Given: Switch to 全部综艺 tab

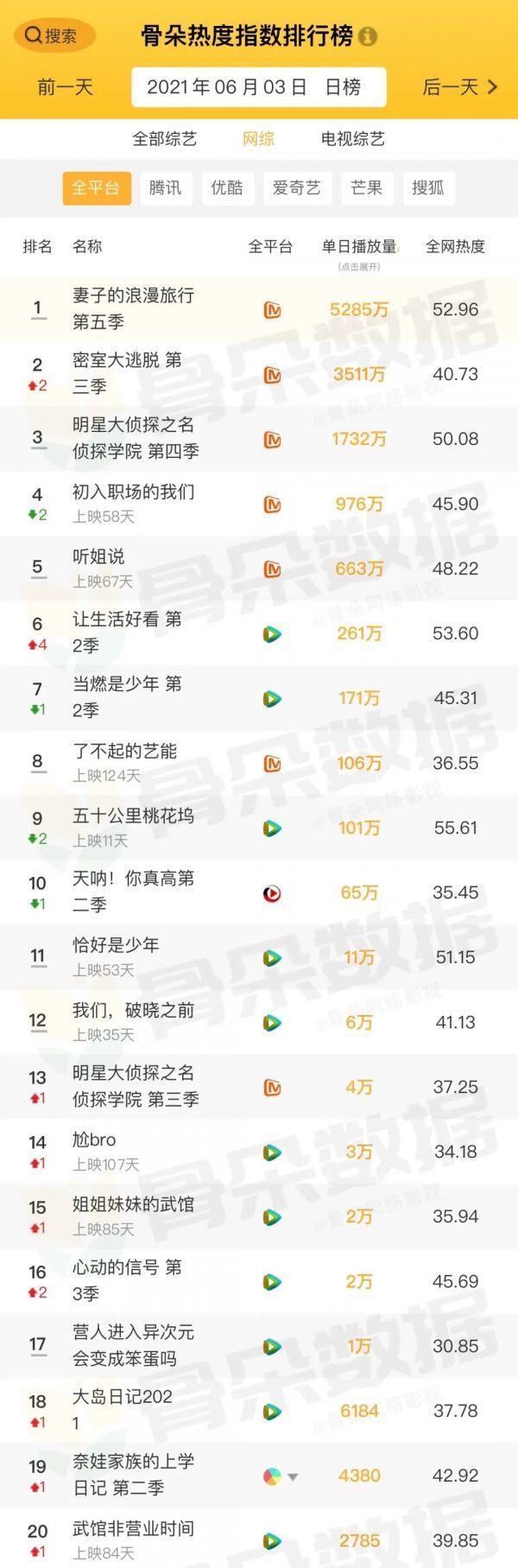Looking at the screenshot, I should tap(164, 139).
